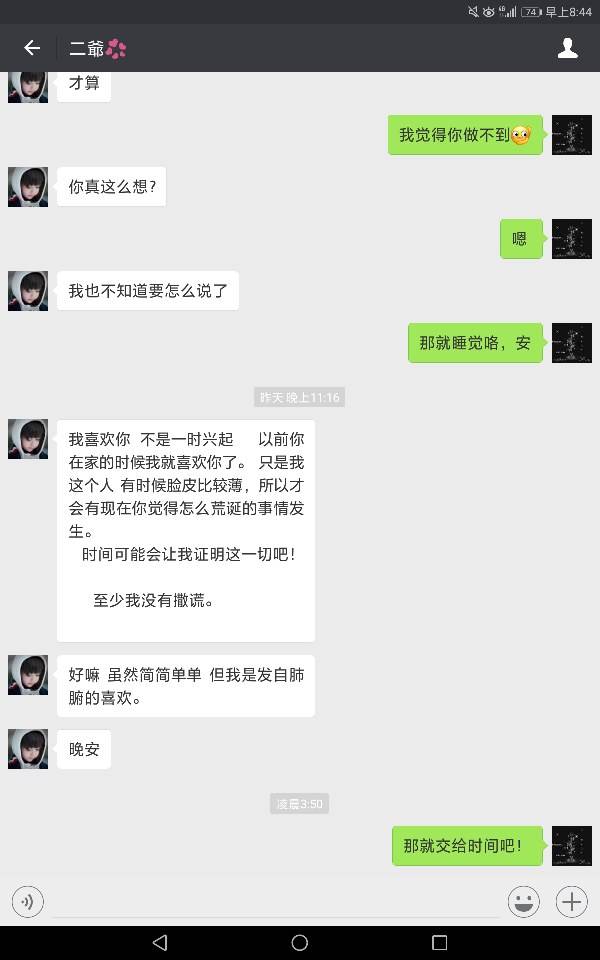
Task: Open my avatar beside 那就睡觉咯,安
Action: (571, 343)
